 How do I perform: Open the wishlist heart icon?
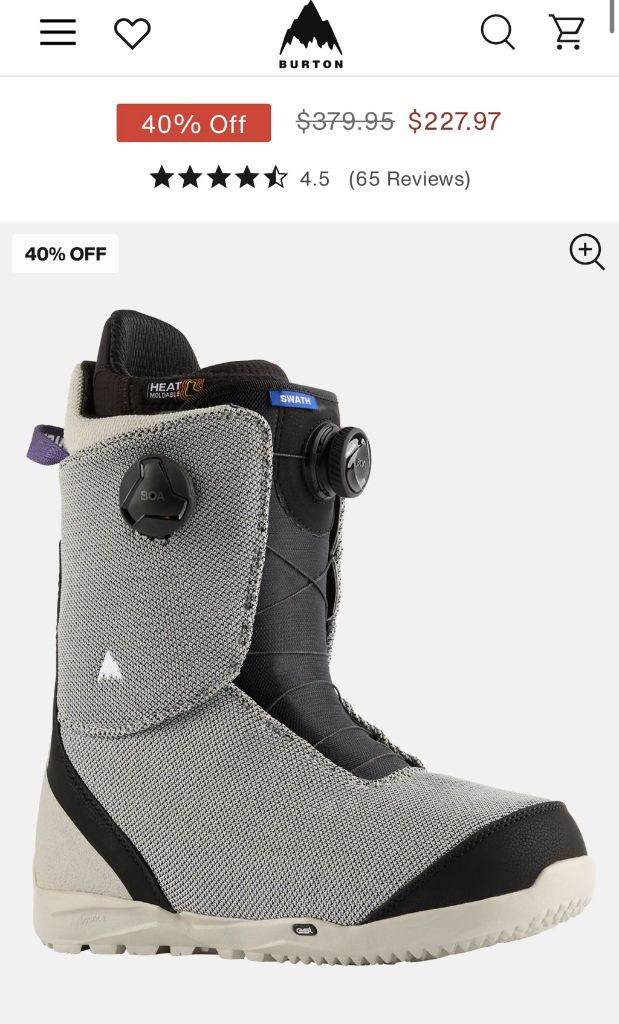click(133, 33)
